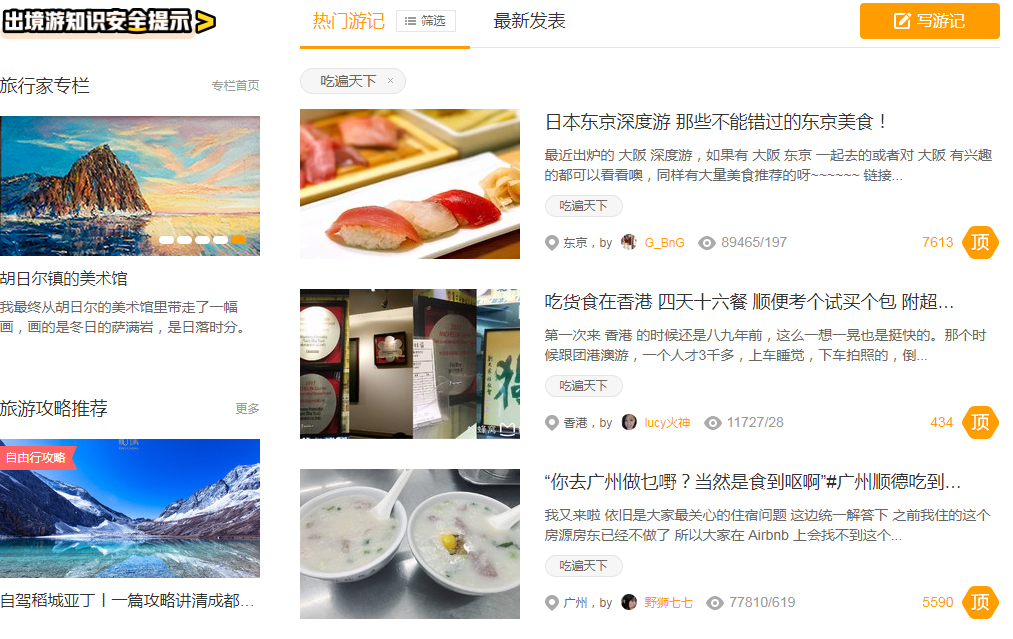Tap 更多 for travel guide recommendations
Viewport: 1013px width, 639px height.
pyautogui.click(x=247, y=409)
